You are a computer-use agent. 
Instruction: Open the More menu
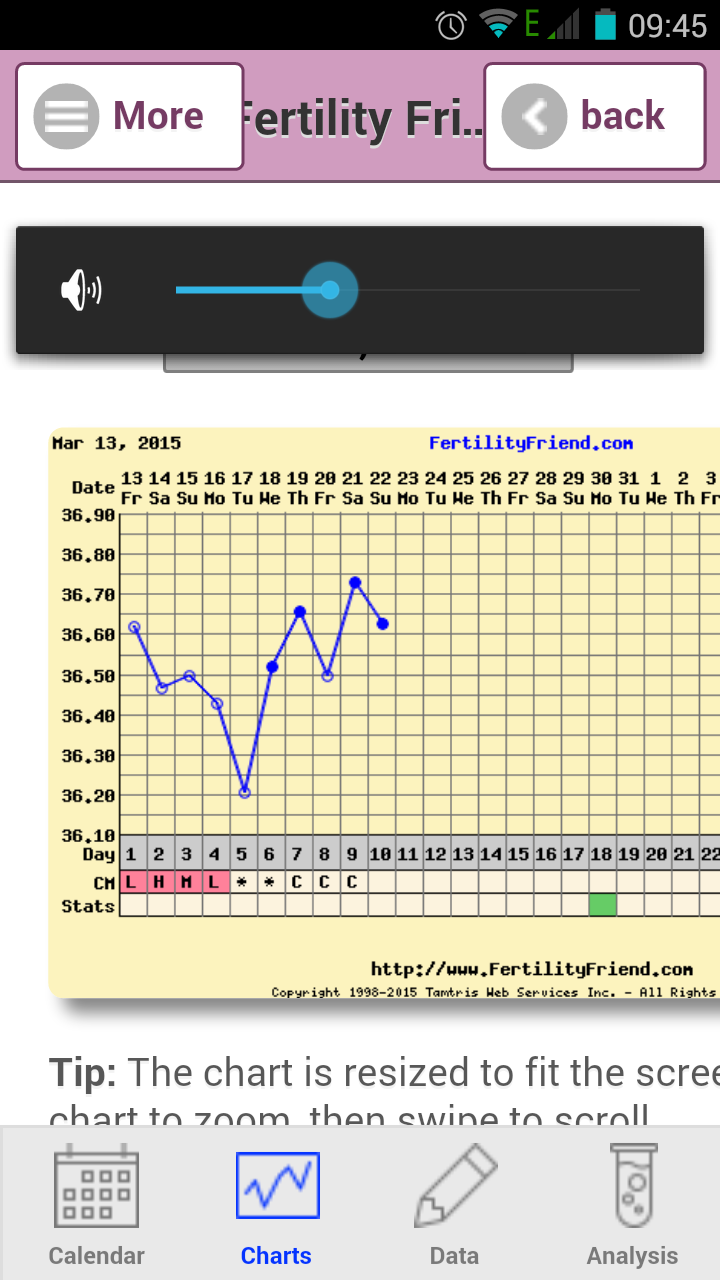130,117
